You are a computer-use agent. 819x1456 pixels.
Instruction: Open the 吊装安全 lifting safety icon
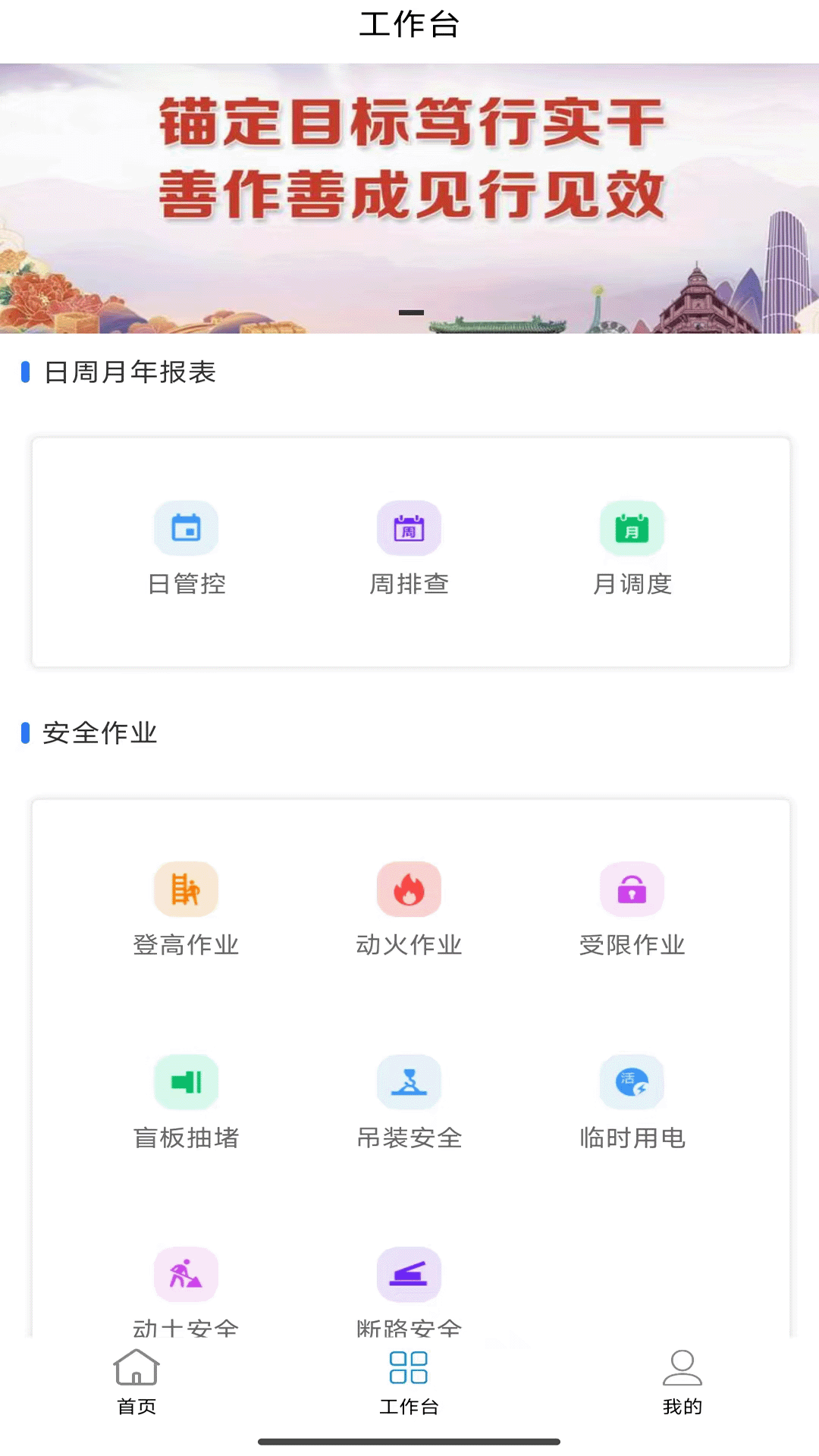click(x=409, y=1082)
